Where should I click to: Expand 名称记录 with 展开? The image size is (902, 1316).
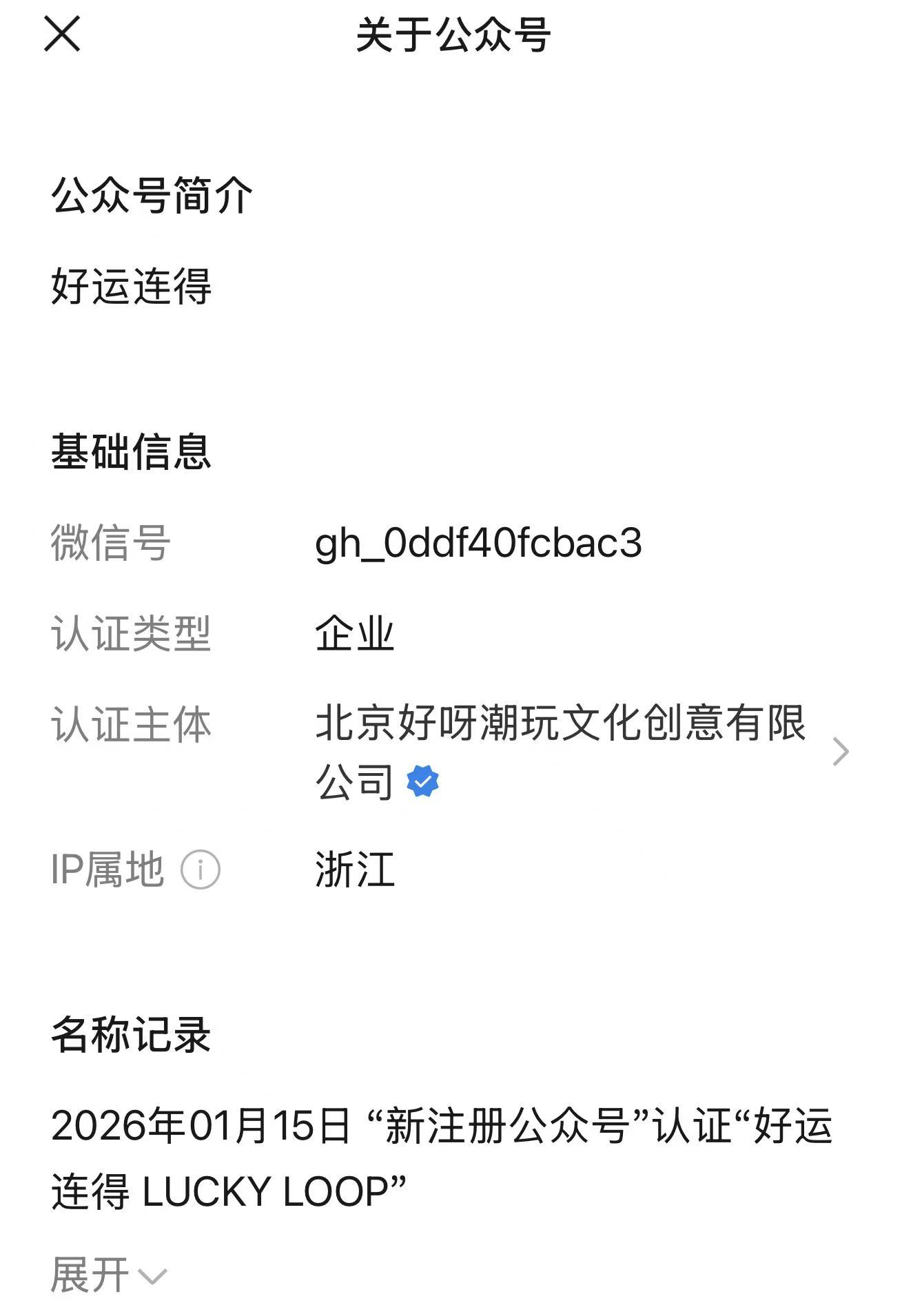[109, 1275]
